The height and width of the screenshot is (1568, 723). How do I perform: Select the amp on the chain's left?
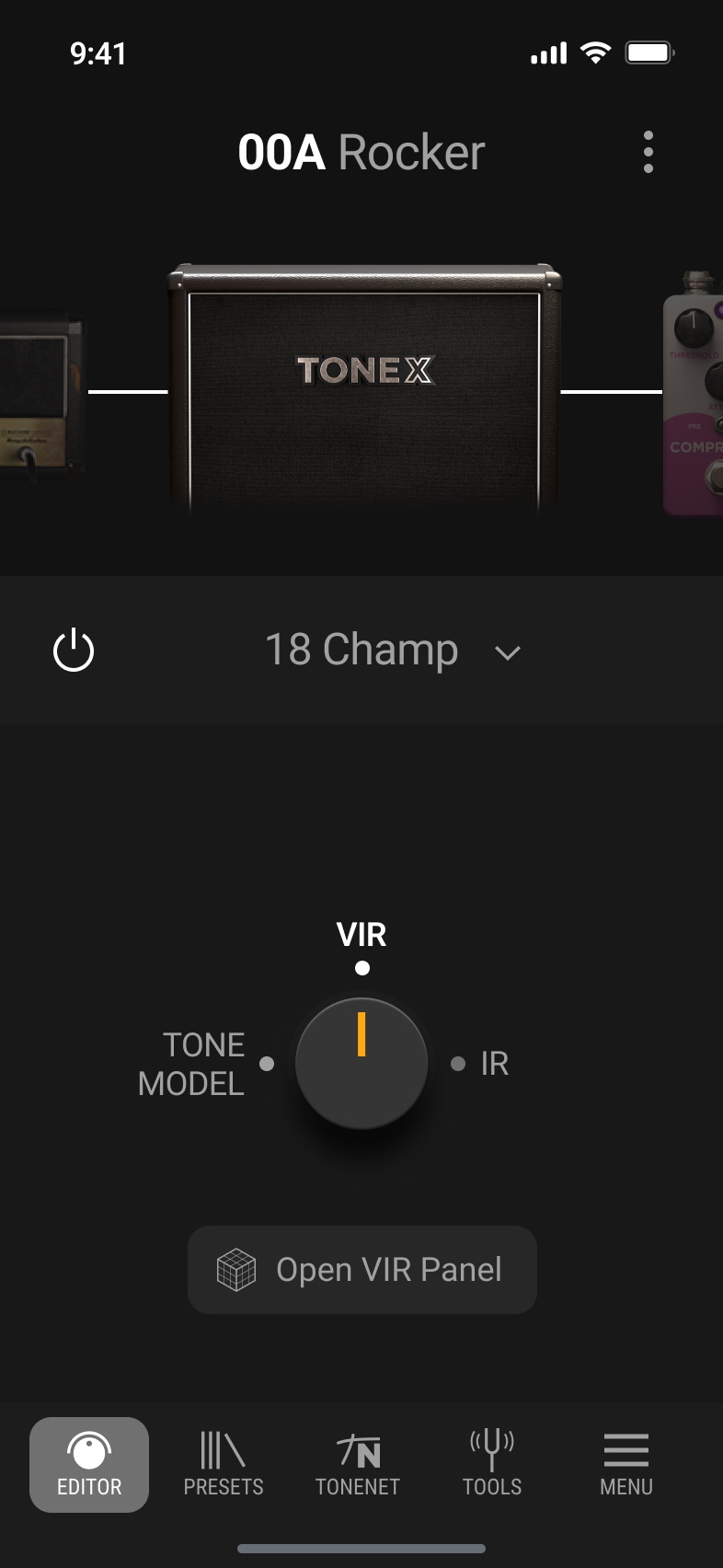40,396
